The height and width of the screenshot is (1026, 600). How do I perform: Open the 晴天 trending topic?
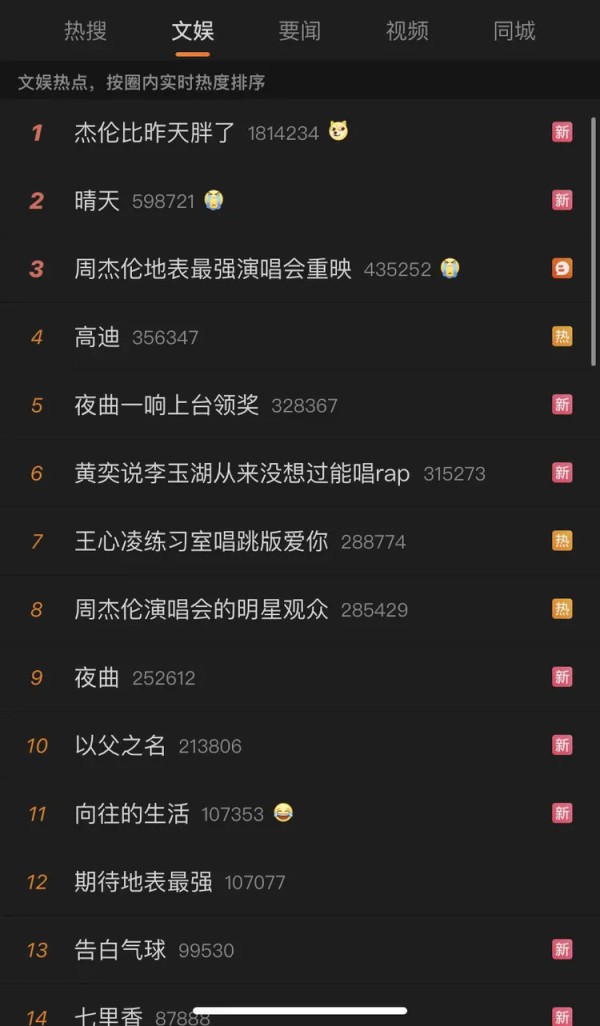pos(300,200)
